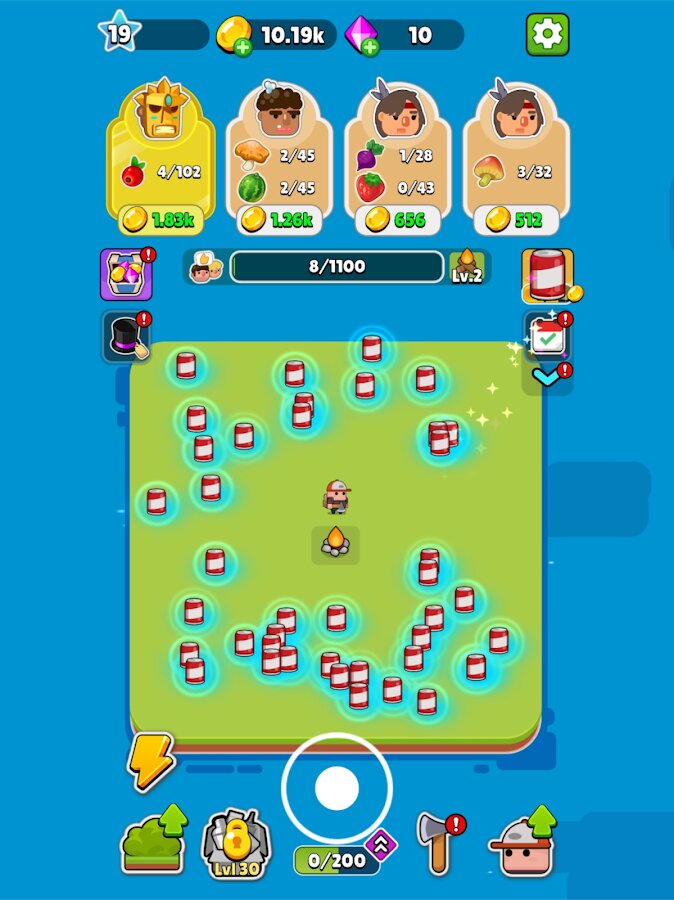Open the red can coin shop
674x900 pixels.
tap(547, 275)
